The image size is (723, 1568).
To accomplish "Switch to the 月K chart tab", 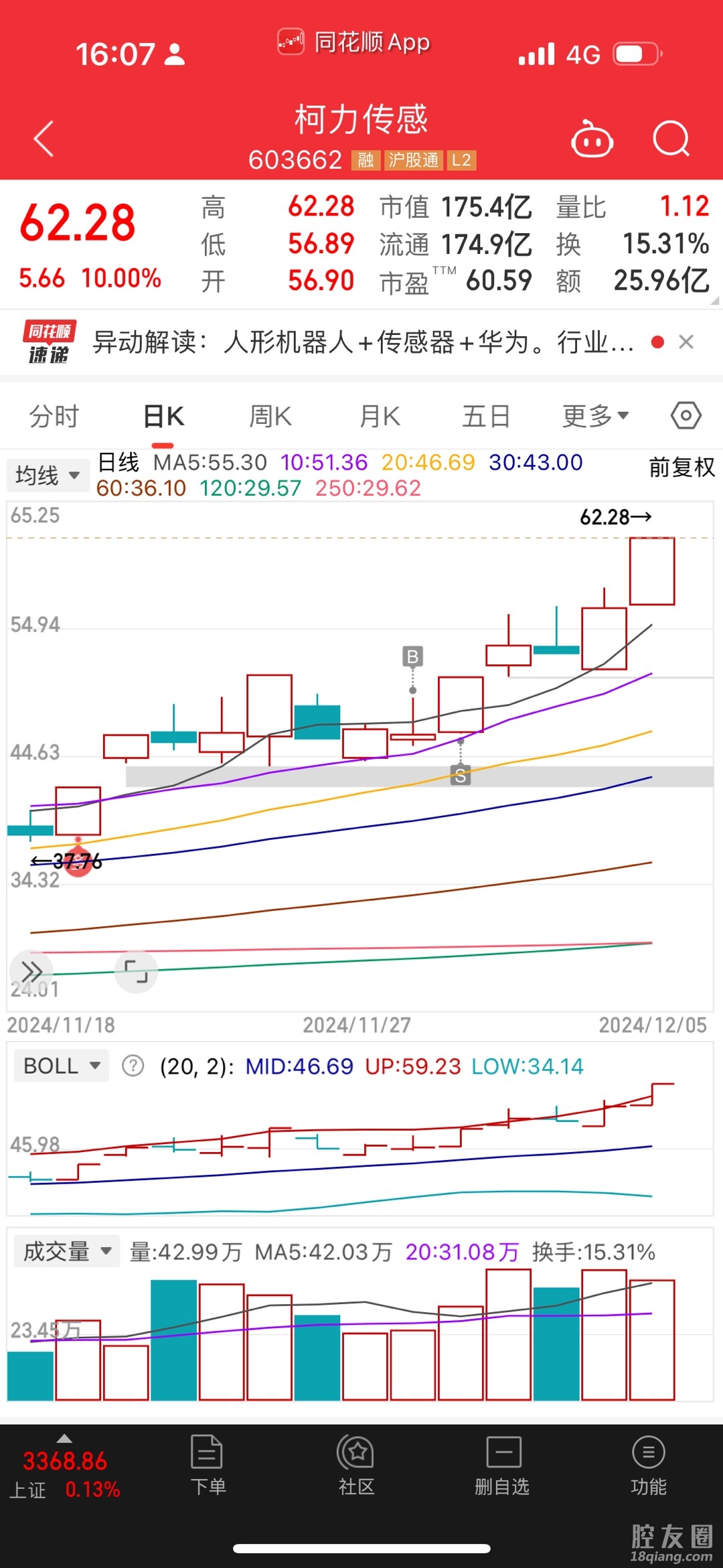I will (x=380, y=417).
